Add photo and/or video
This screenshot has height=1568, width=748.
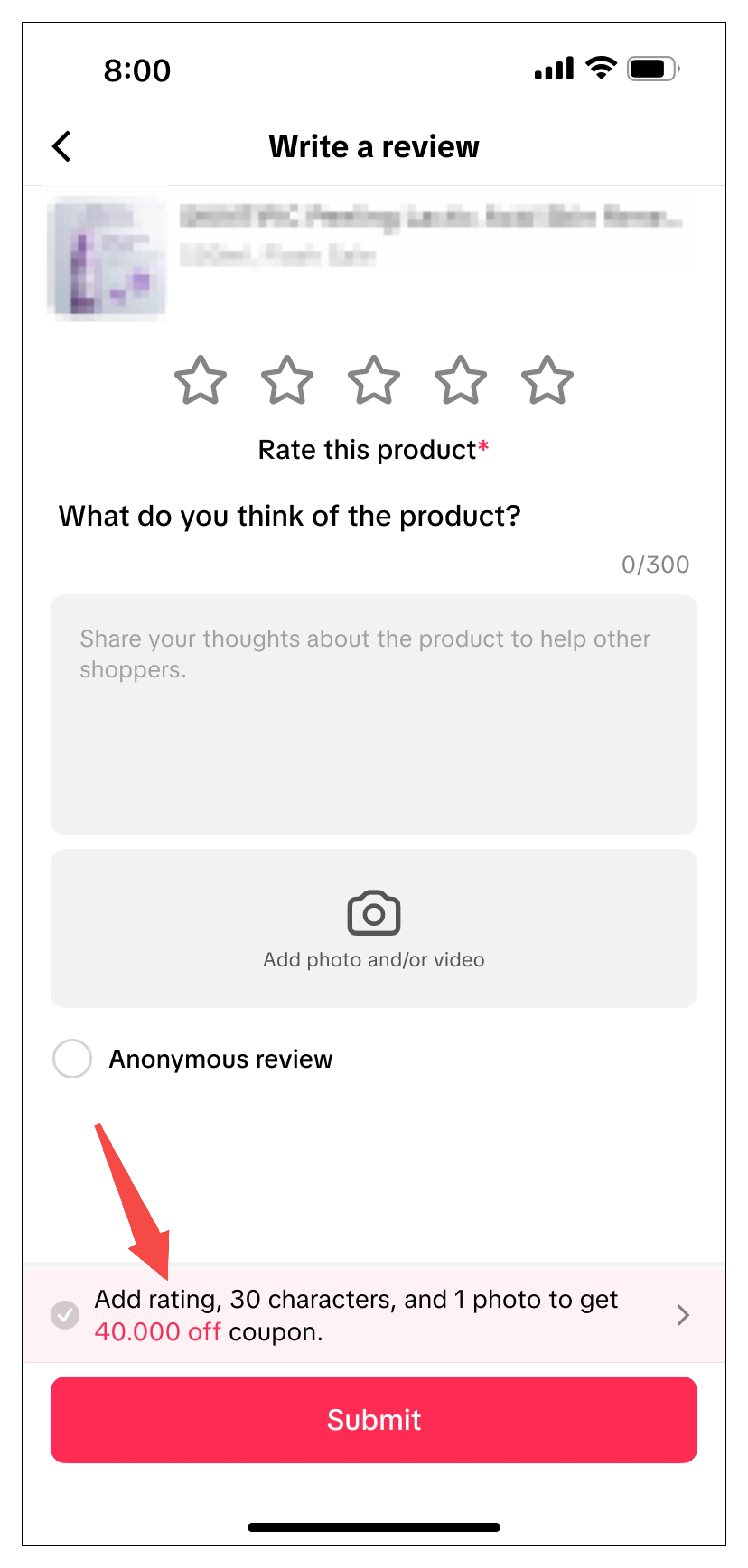(x=374, y=928)
